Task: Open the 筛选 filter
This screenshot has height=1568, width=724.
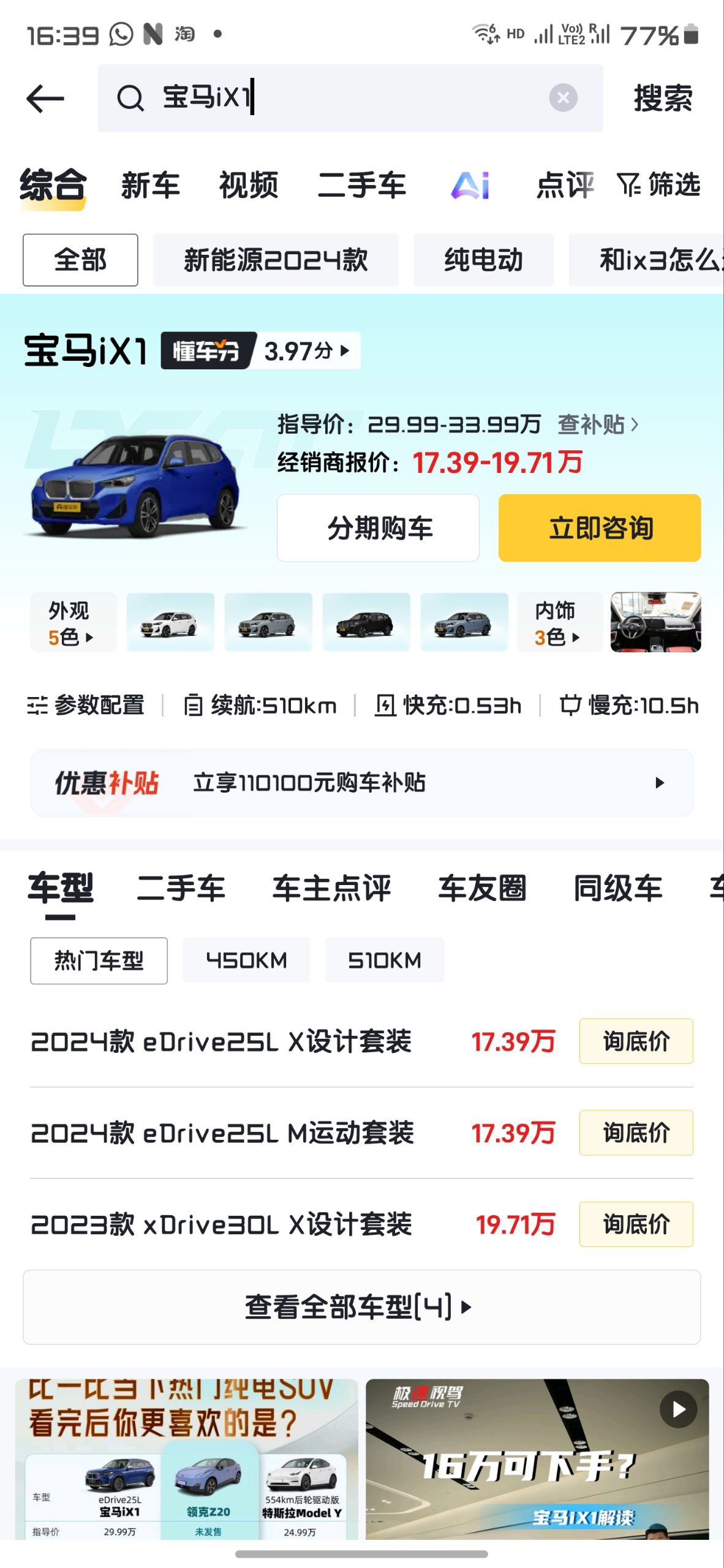Action: coord(659,185)
